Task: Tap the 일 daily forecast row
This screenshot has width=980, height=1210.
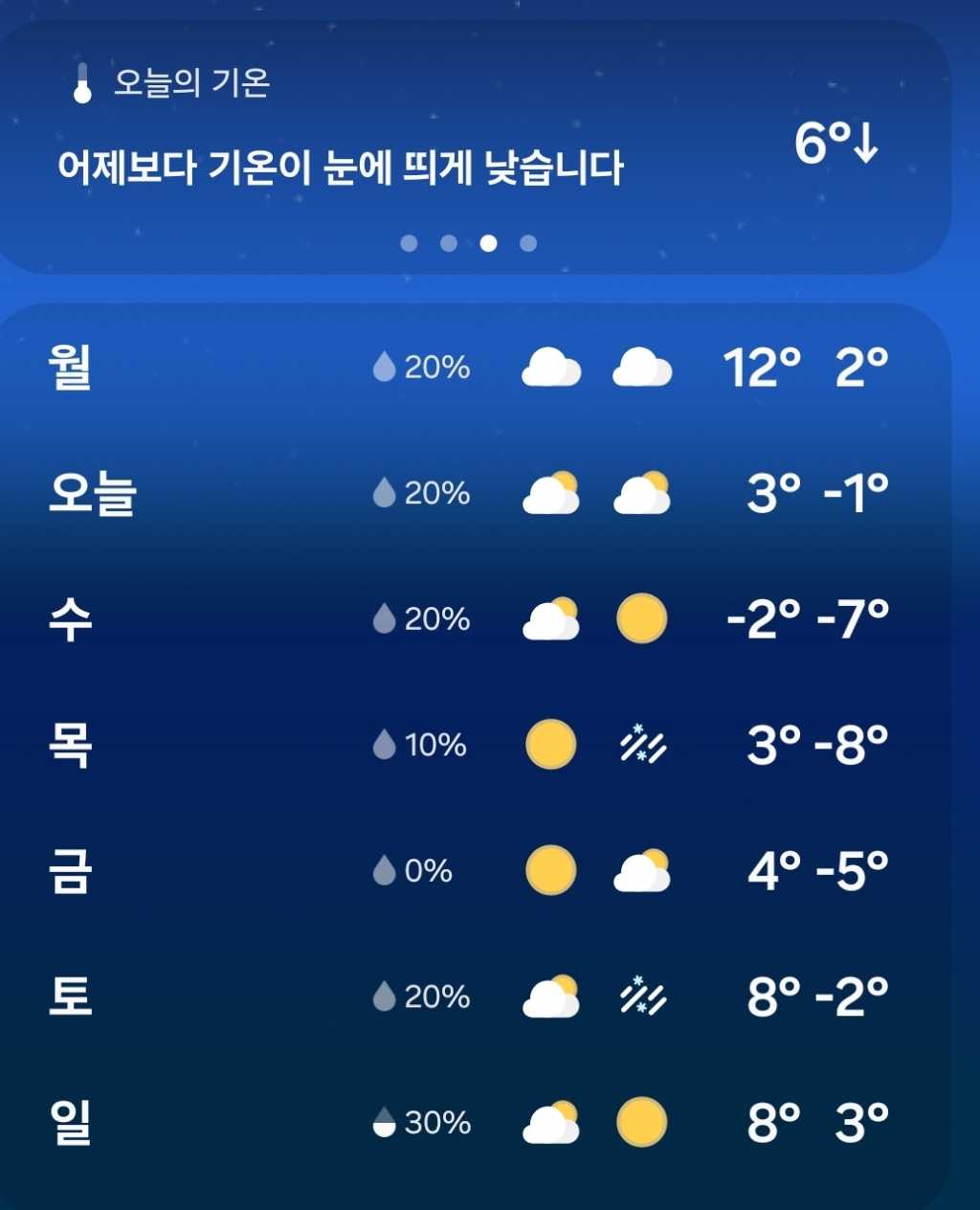Action: pos(469,1122)
